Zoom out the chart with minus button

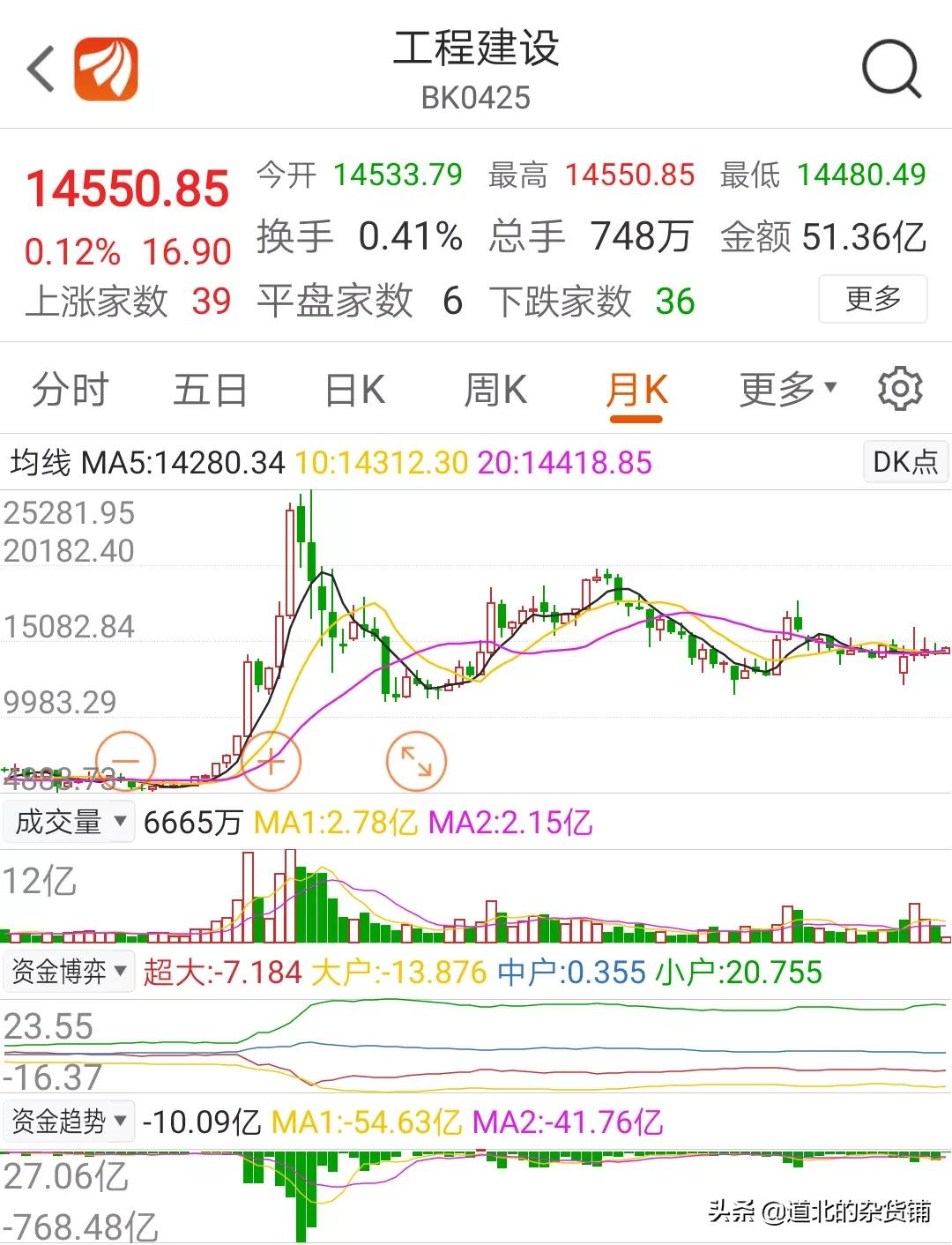(x=126, y=761)
